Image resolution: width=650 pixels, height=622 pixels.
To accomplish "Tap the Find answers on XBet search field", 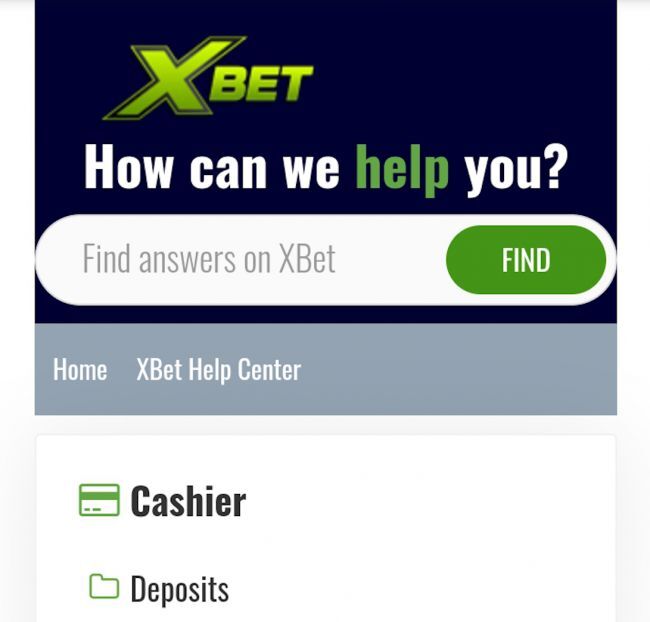I will click(240, 260).
